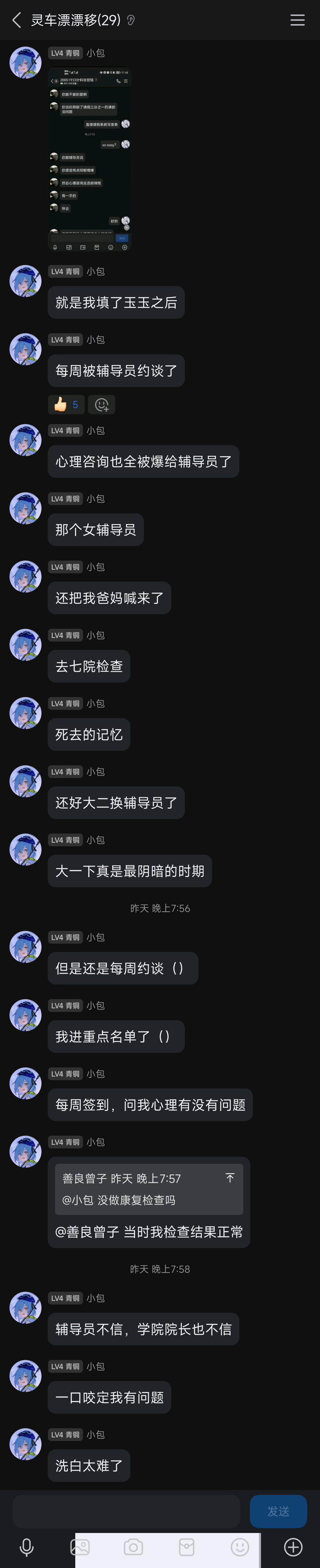This screenshot has width=320, height=1568.
Task: Open the emoji sticker panel
Action: pos(240,1547)
